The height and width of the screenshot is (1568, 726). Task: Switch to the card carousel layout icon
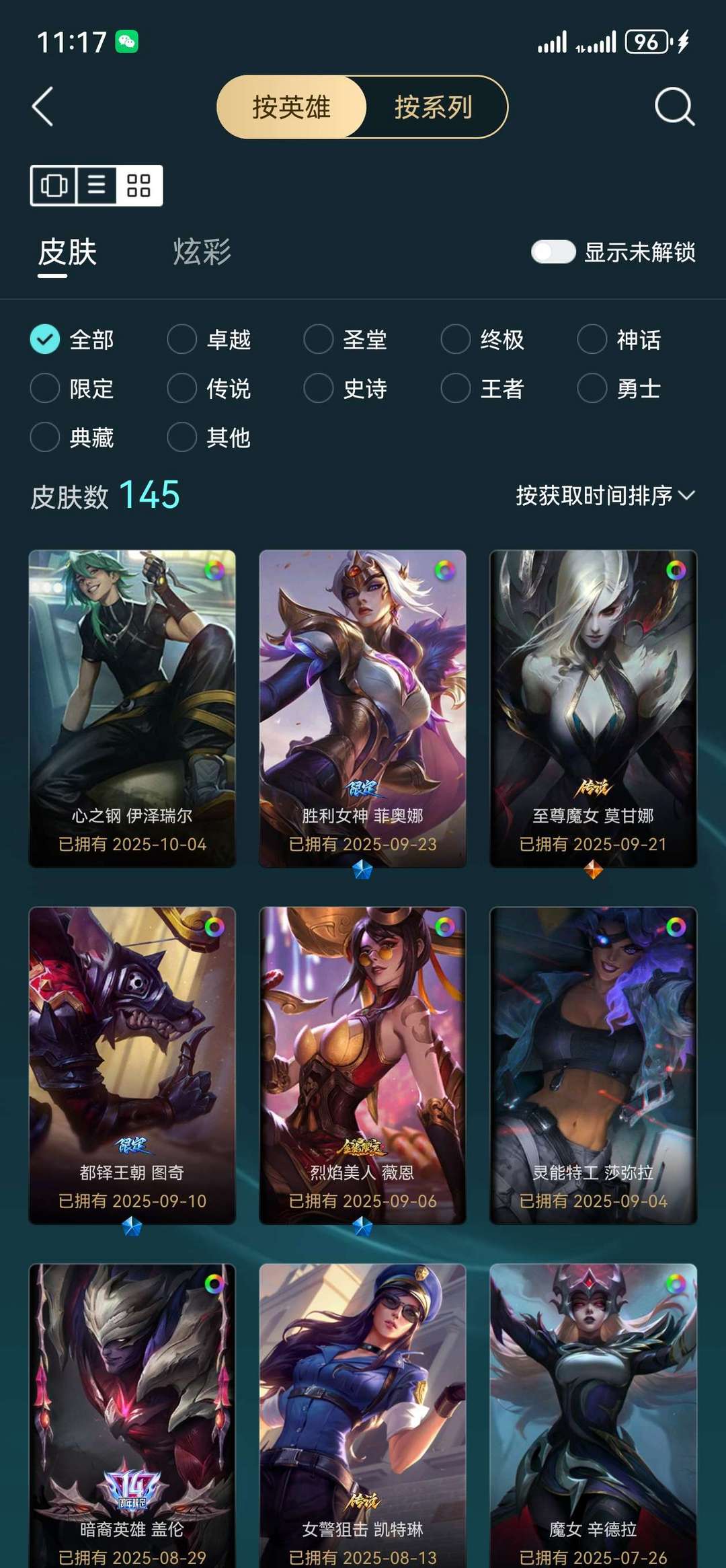(x=54, y=185)
